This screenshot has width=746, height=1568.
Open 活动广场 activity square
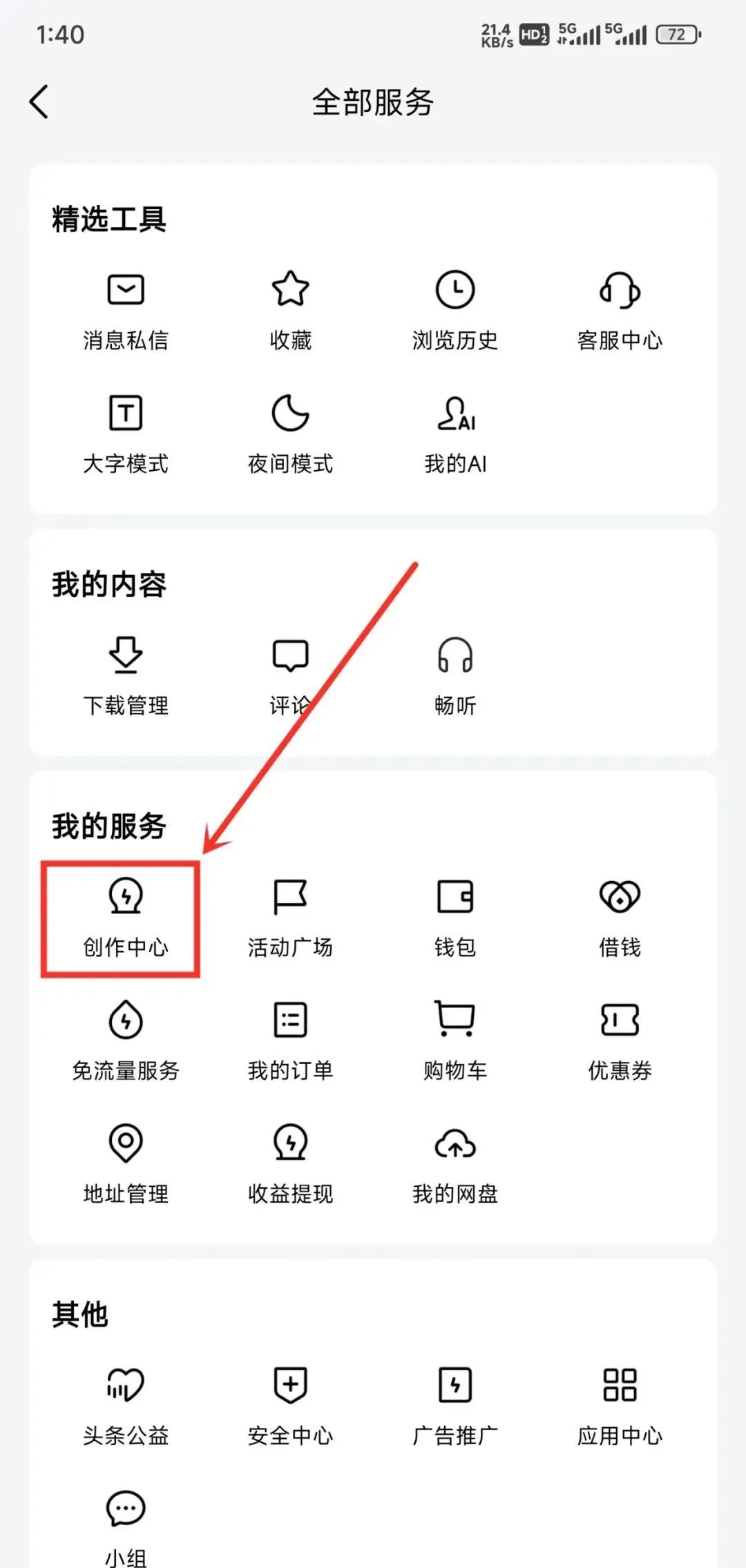coord(290,918)
